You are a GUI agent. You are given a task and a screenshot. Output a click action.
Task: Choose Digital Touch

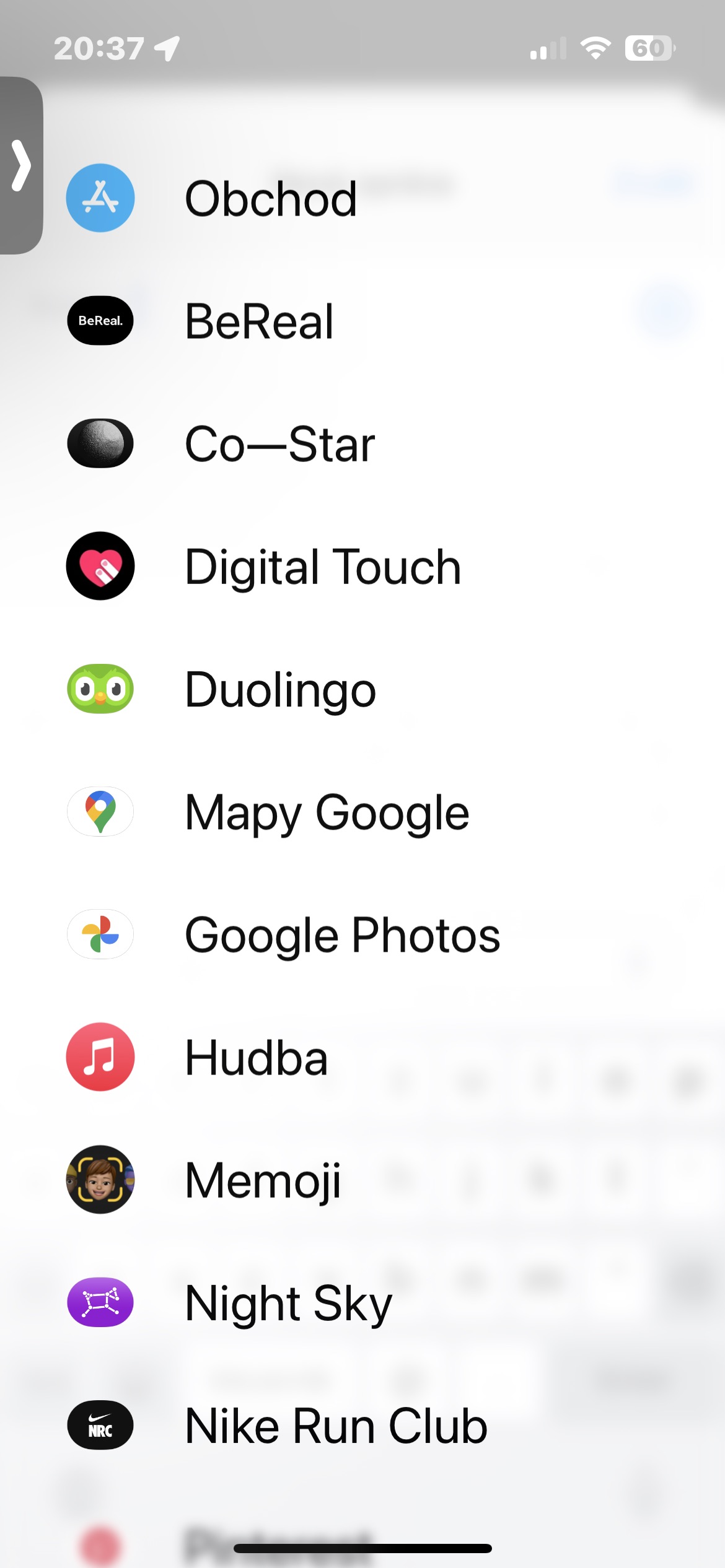(362, 566)
